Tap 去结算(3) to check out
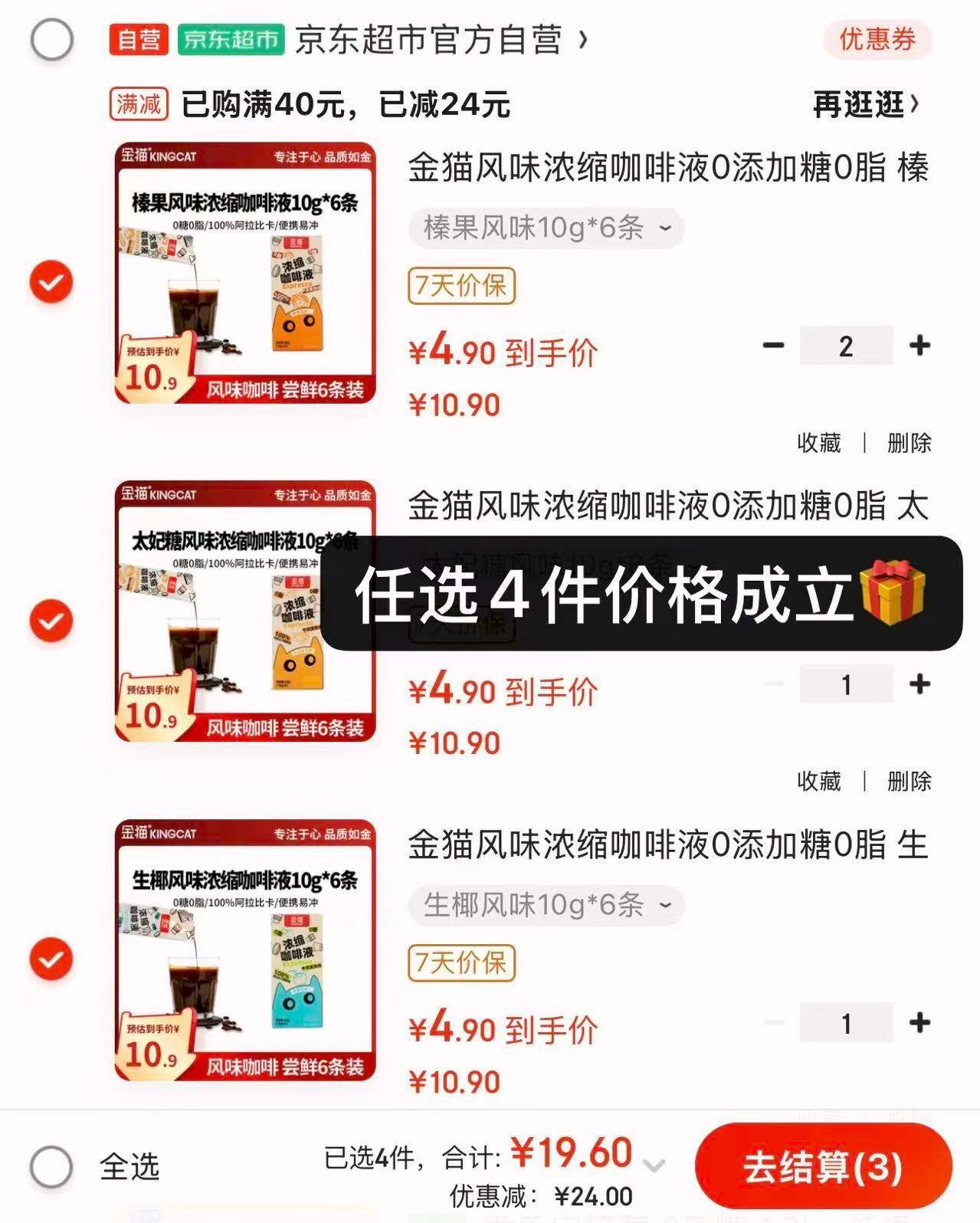This screenshot has height=1223, width=980. pyautogui.click(x=824, y=1167)
